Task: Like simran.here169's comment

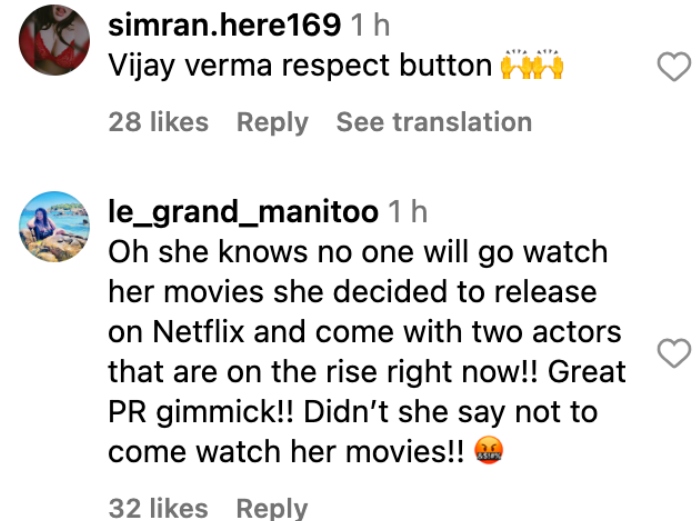Action: pos(672,68)
